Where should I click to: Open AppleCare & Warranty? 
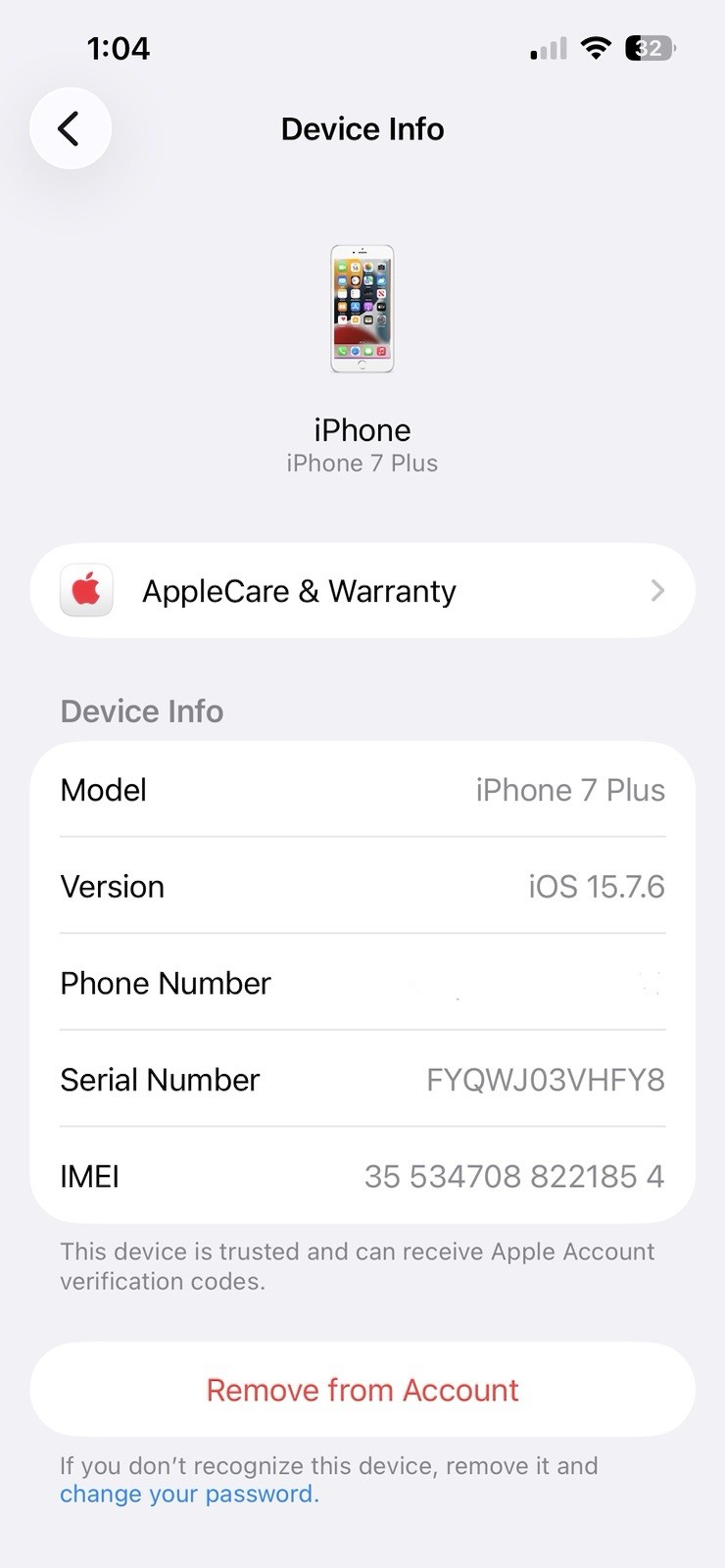(x=362, y=591)
